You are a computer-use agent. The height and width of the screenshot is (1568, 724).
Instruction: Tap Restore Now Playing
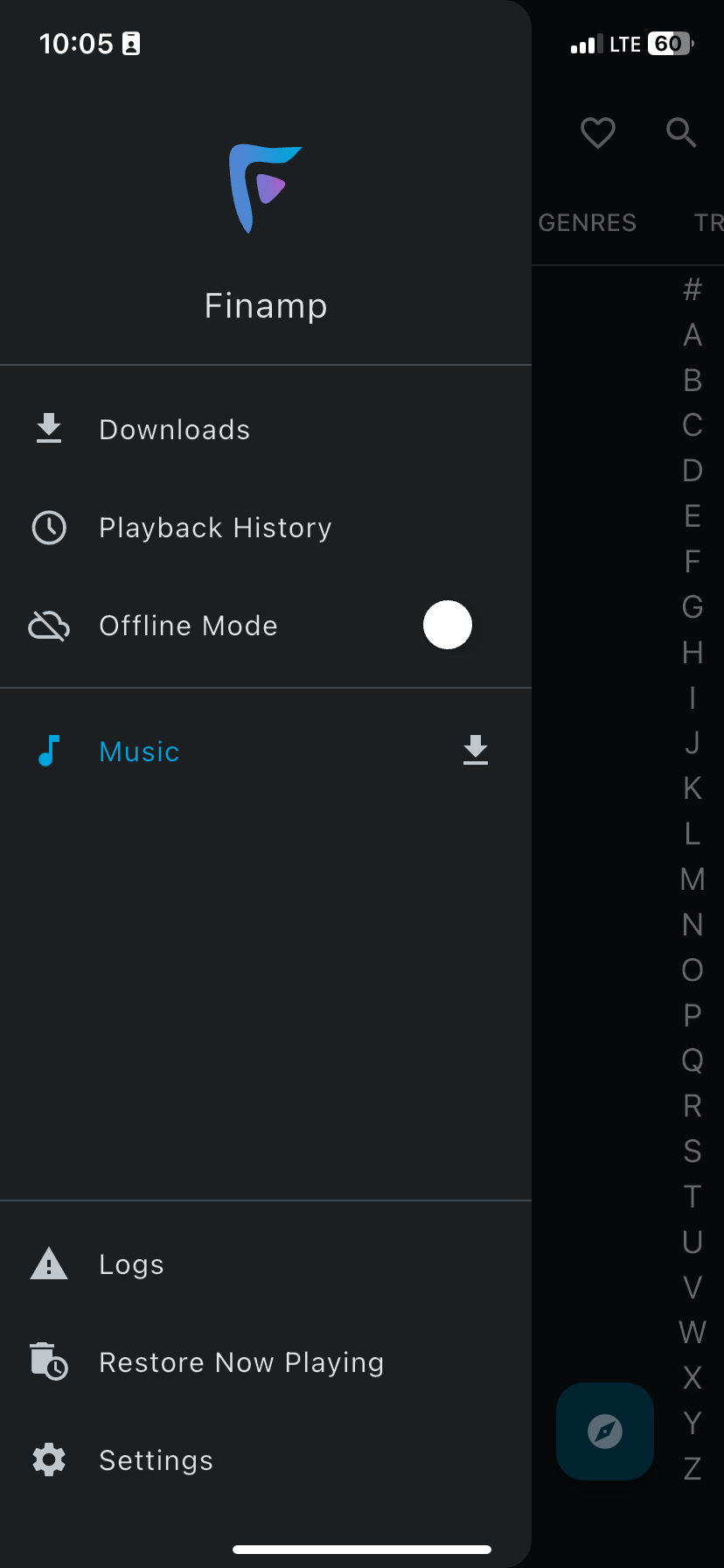[x=241, y=1362]
